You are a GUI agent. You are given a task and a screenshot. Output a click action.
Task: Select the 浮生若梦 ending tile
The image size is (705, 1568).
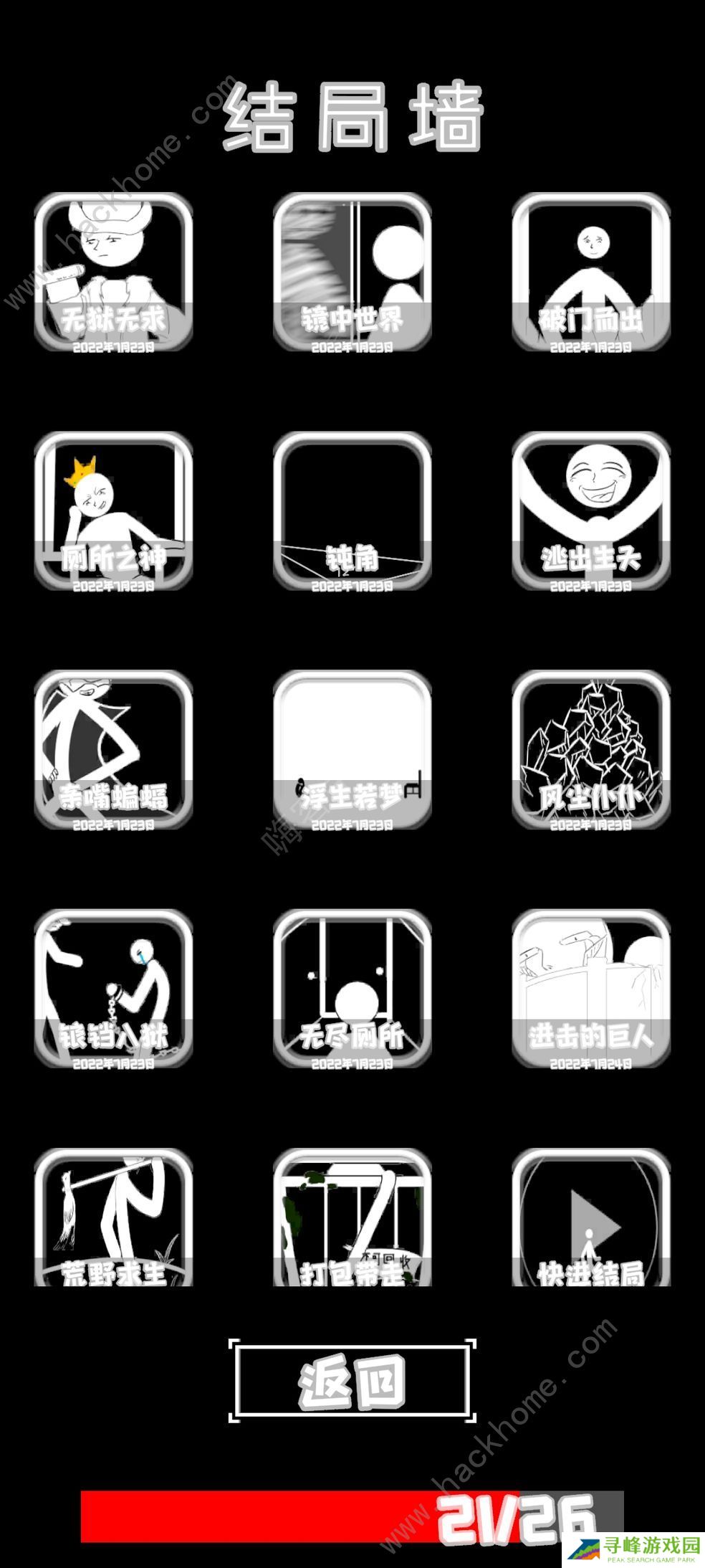(x=352, y=750)
